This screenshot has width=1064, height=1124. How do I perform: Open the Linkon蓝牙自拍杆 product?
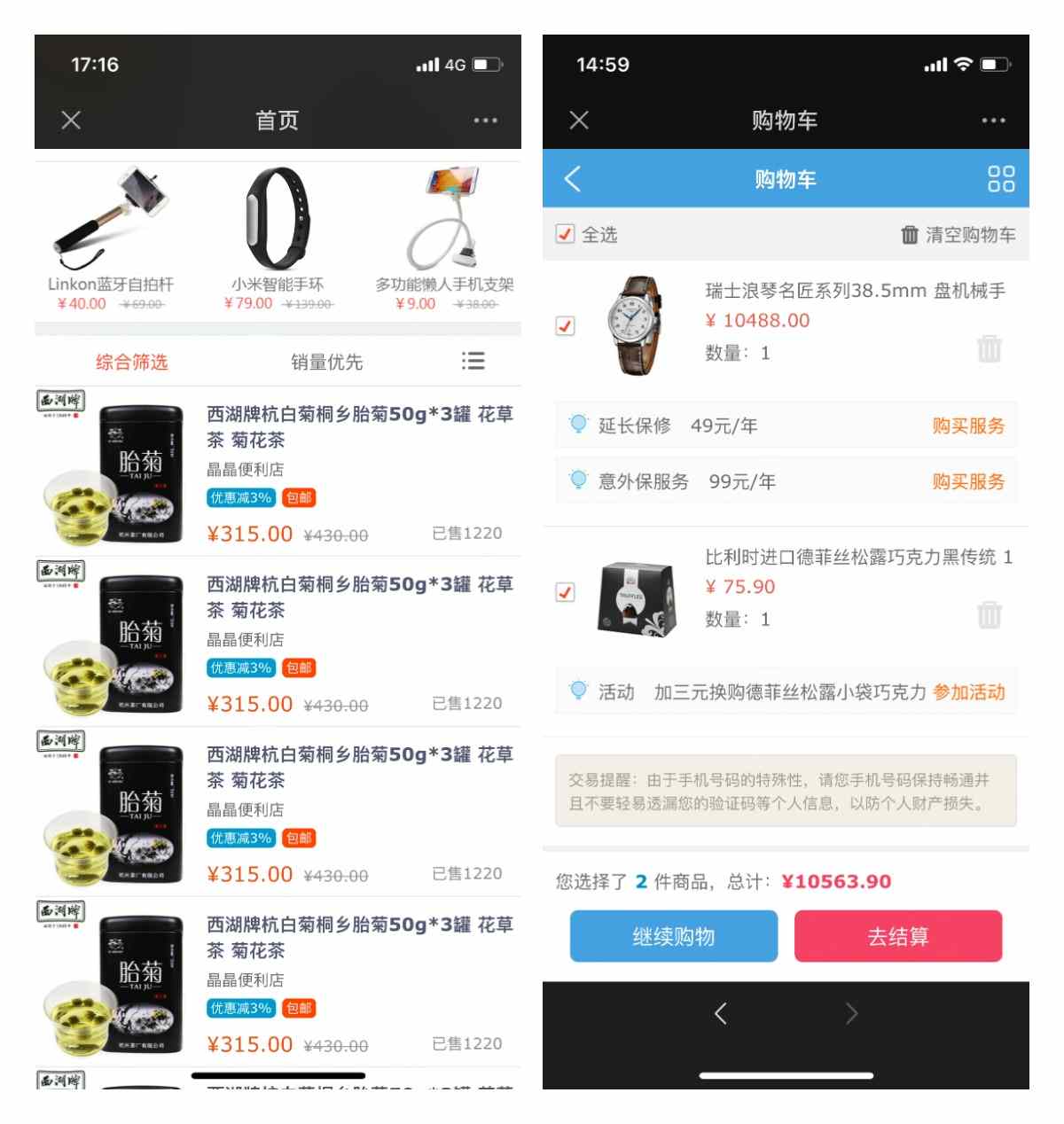coord(111,238)
